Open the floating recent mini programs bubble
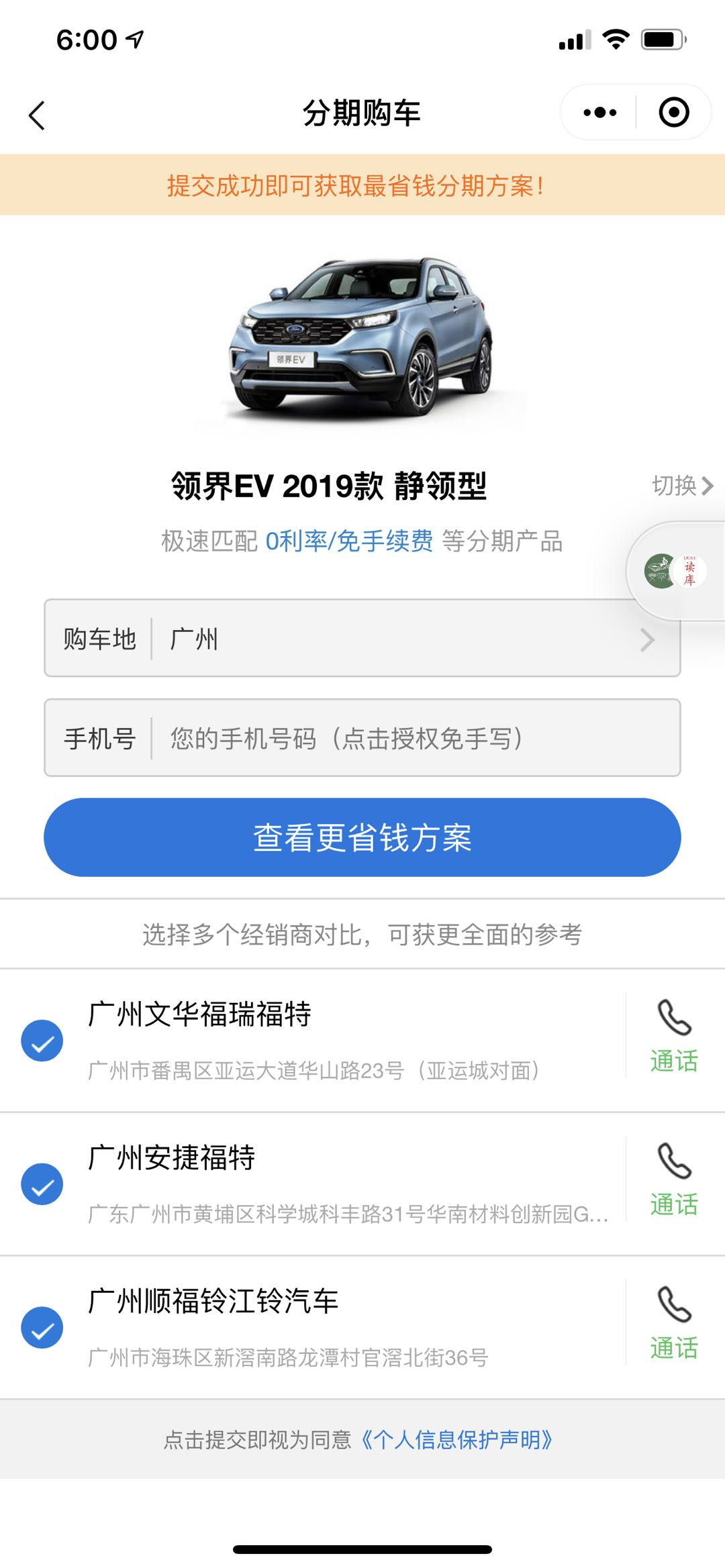The height and width of the screenshot is (1568, 725). (x=675, y=571)
